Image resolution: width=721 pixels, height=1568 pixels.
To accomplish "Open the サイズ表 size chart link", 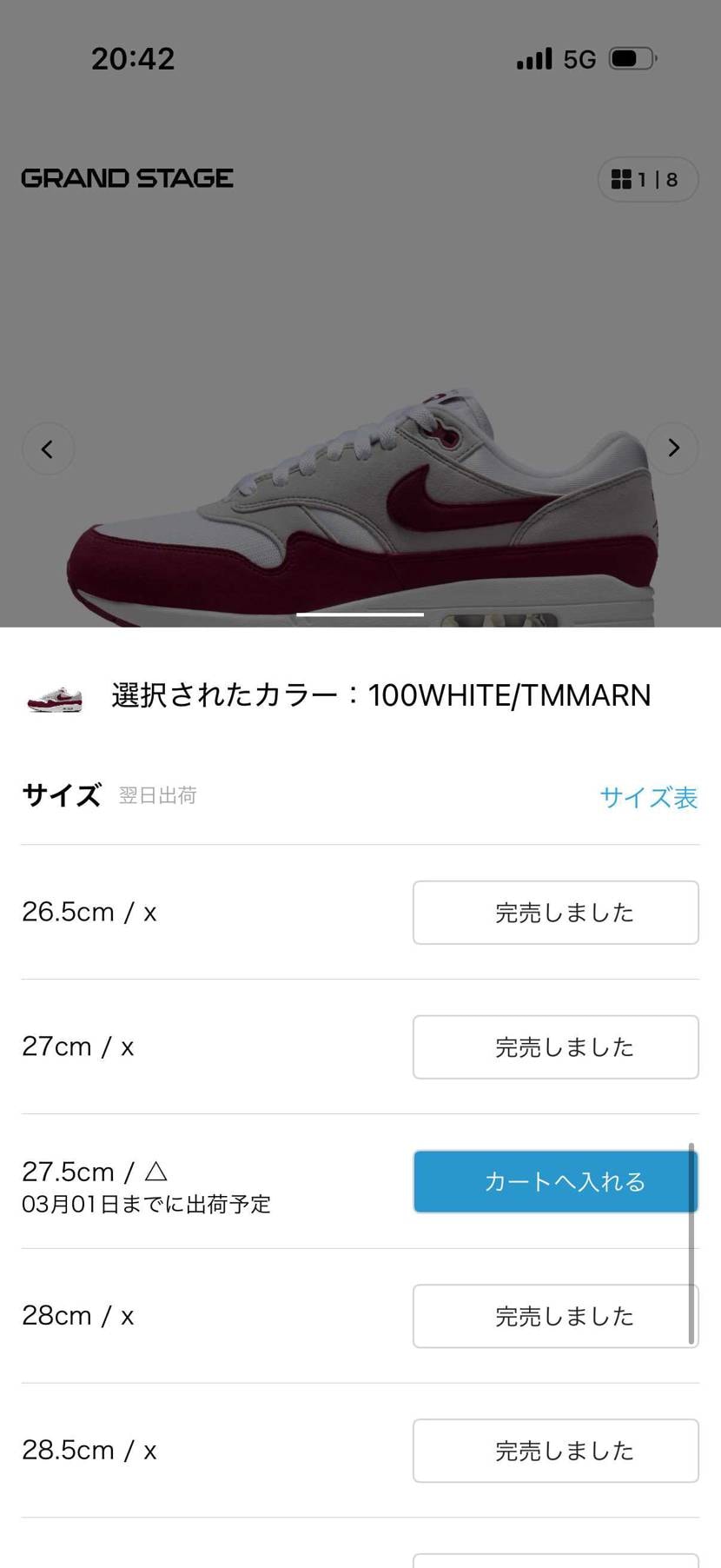I will [648, 797].
